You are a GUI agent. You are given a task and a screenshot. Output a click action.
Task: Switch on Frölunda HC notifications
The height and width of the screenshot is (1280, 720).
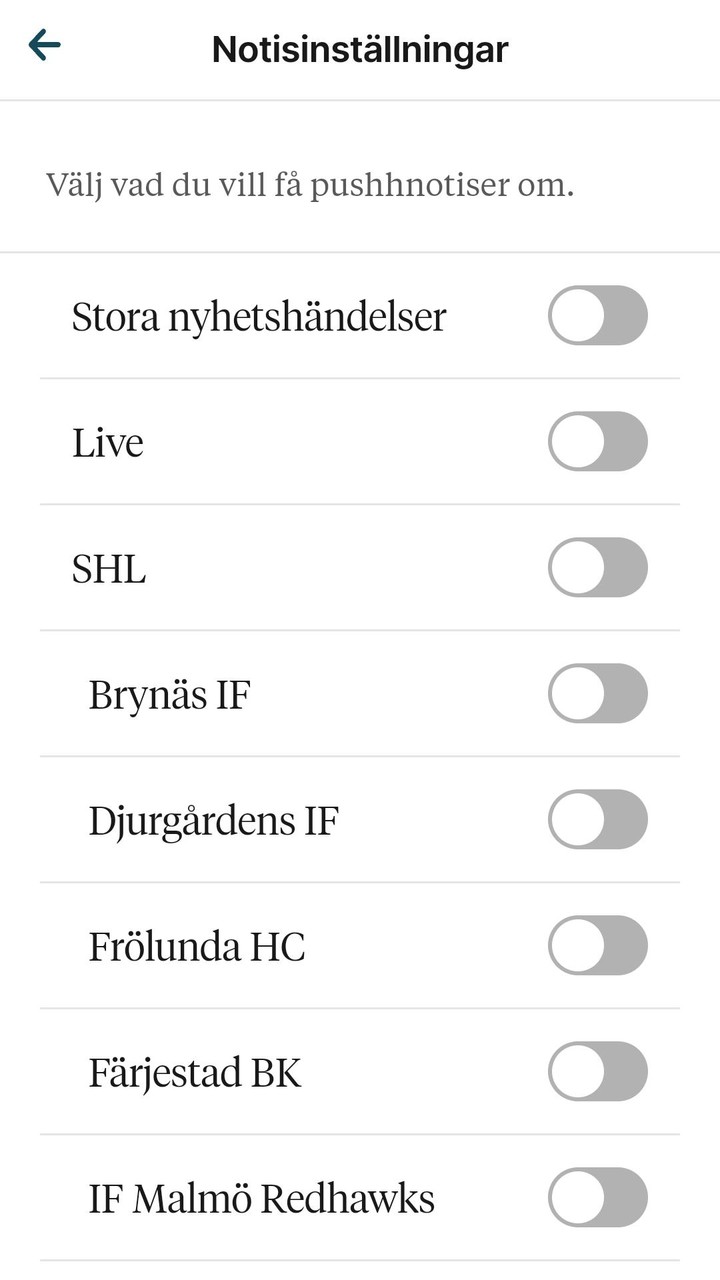tap(598, 944)
